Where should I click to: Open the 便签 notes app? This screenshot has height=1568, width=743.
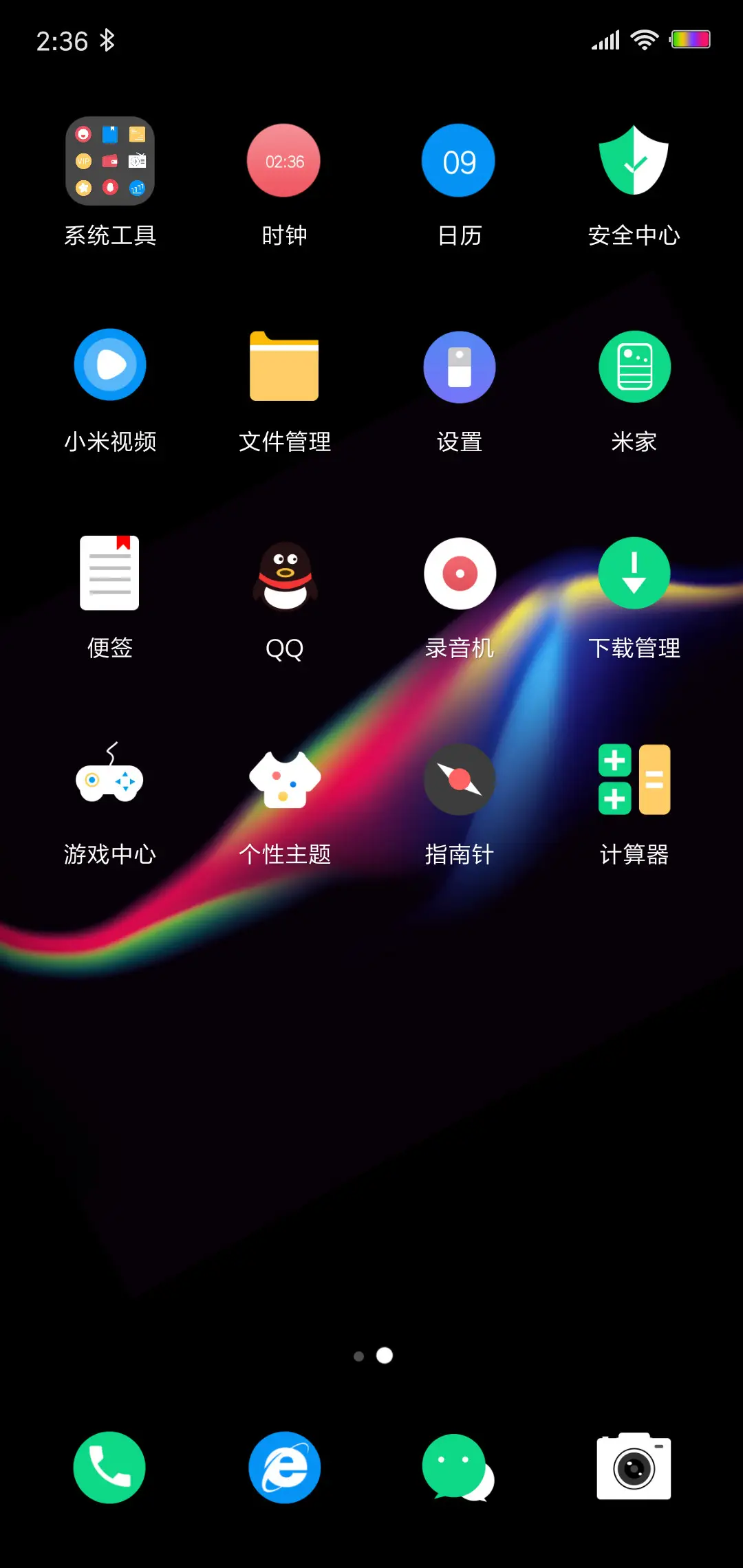(x=110, y=573)
